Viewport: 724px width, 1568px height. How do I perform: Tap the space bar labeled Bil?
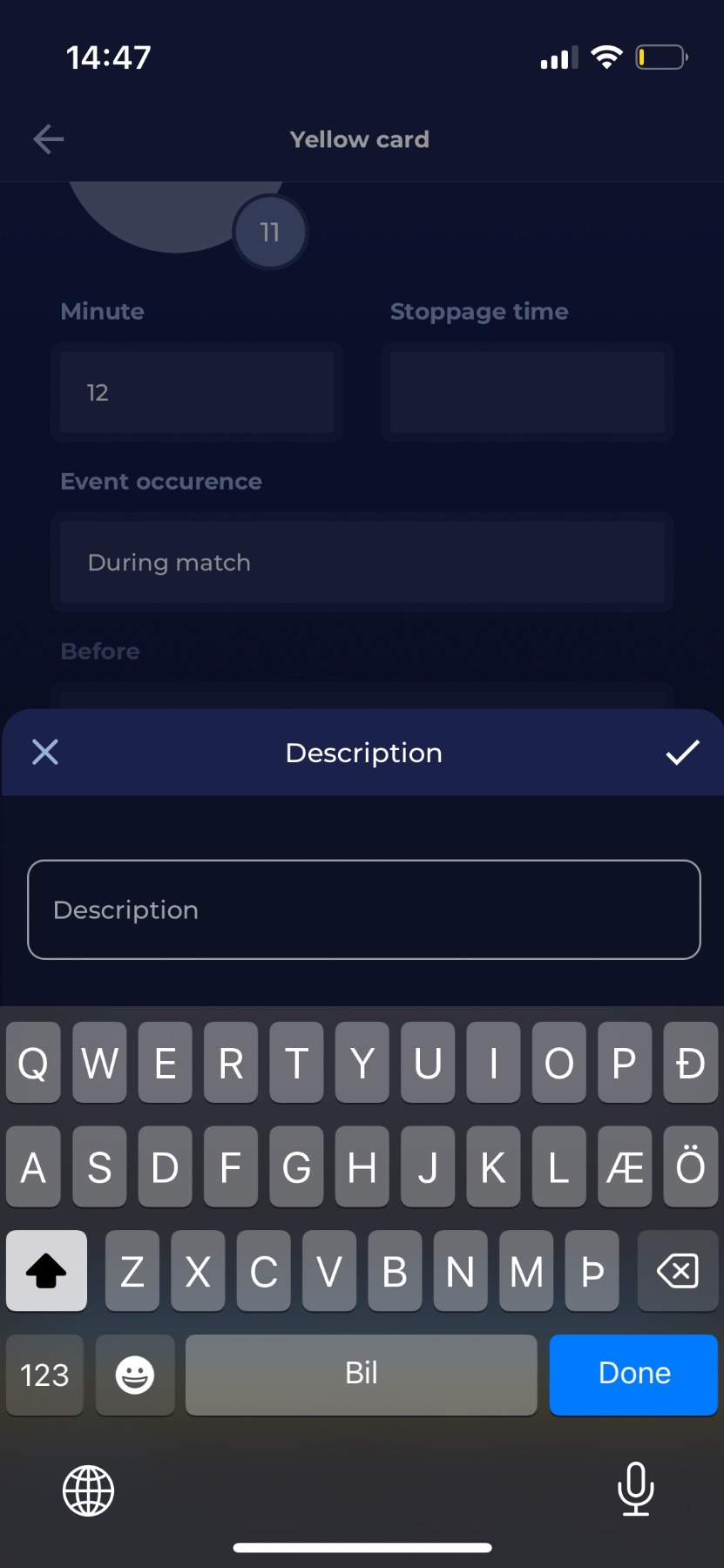[x=361, y=1374]
